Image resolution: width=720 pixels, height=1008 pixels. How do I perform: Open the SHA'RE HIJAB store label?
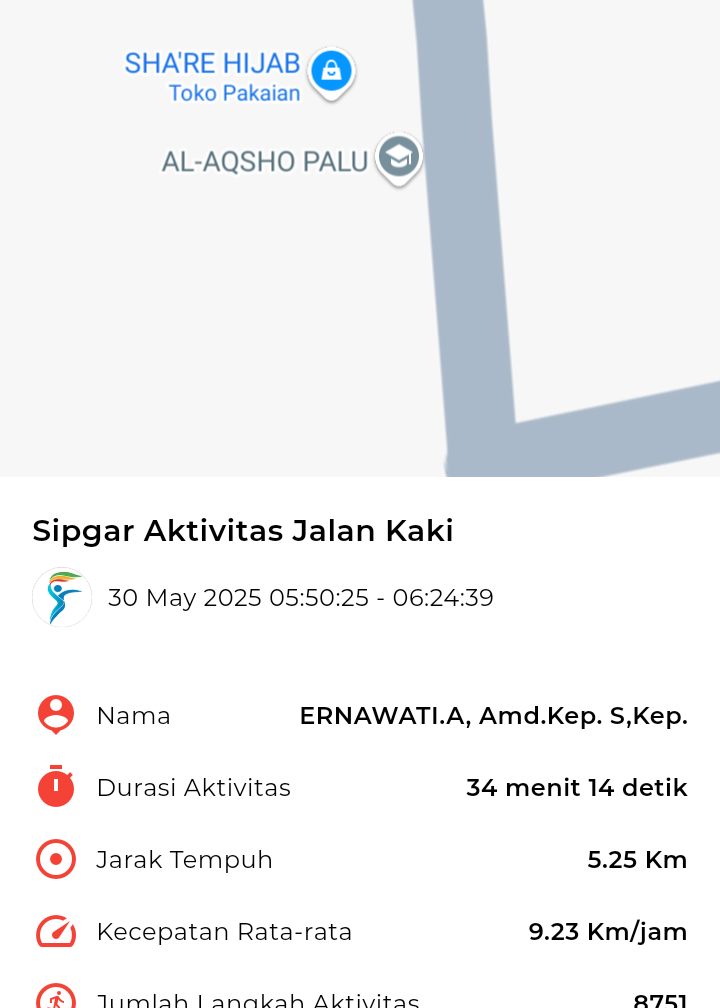(210, 63)
